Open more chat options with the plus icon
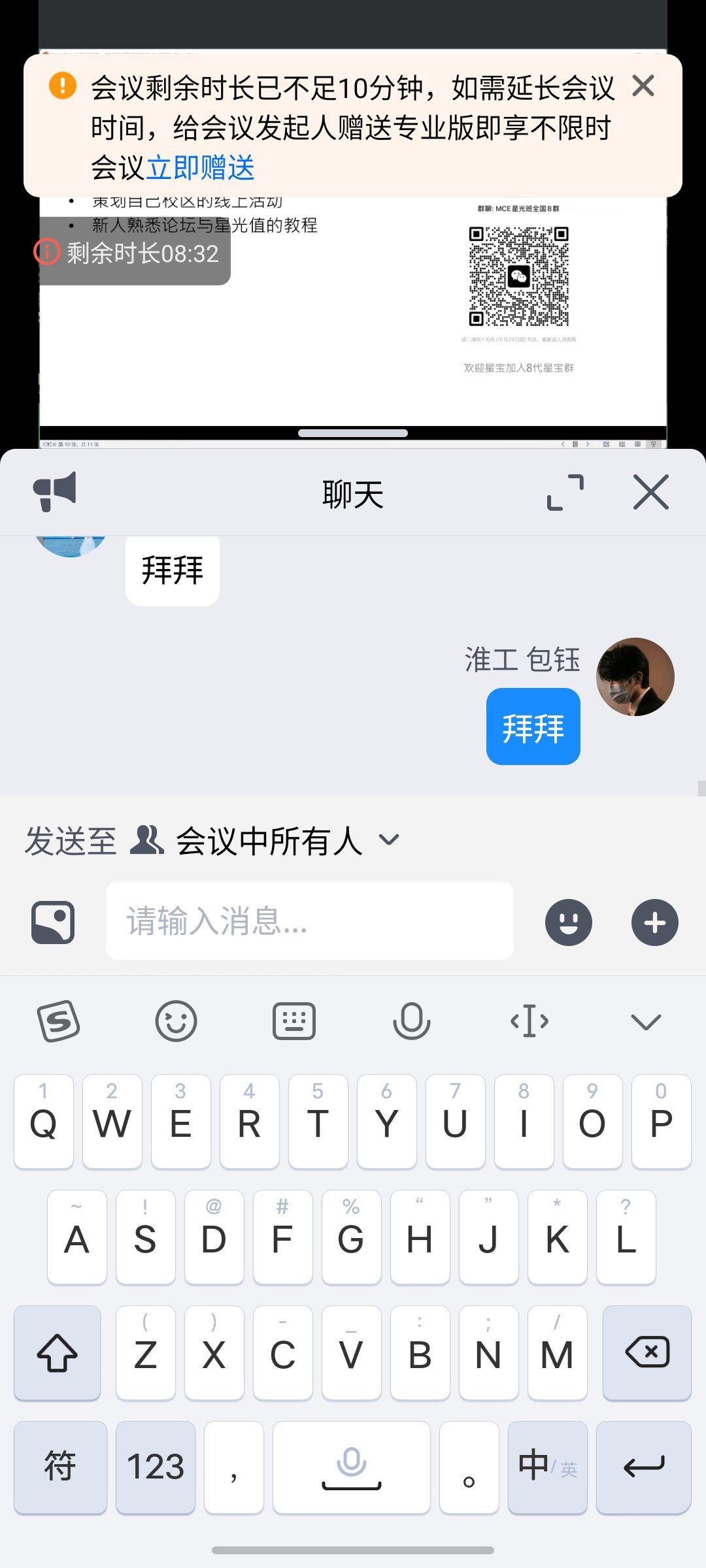The image size is (706, 1568). tap(654, 922)
